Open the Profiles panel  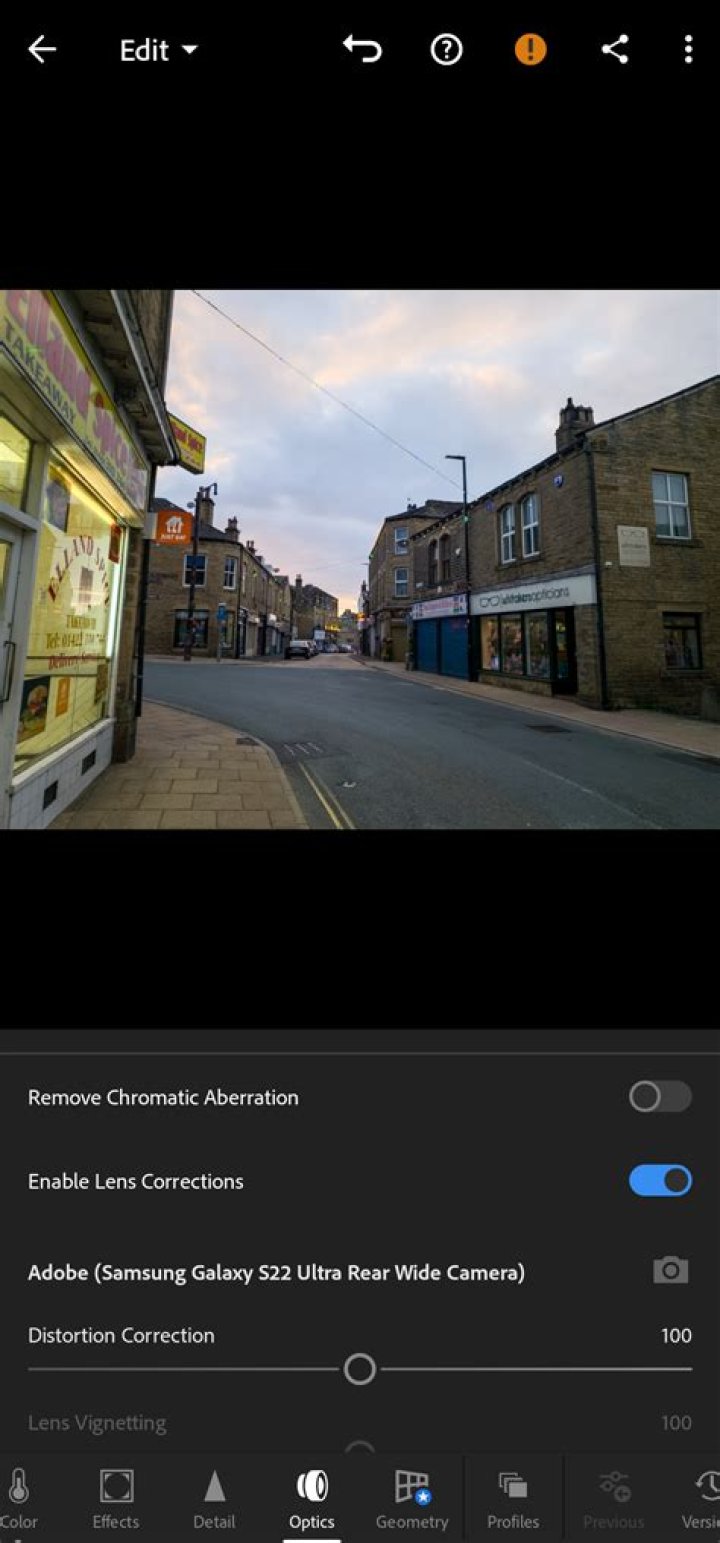[513, 1498]
